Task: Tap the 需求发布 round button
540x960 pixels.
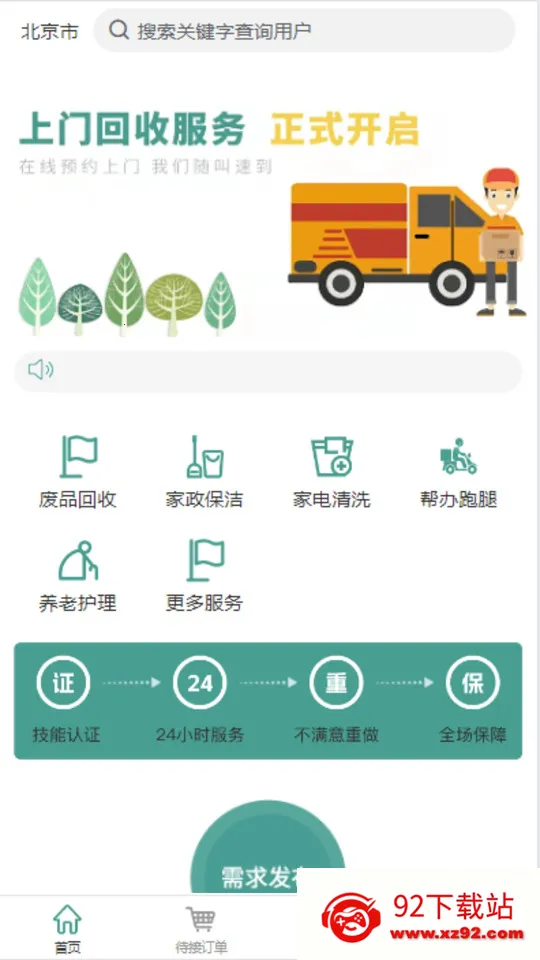Action: [x=268, y=848]
